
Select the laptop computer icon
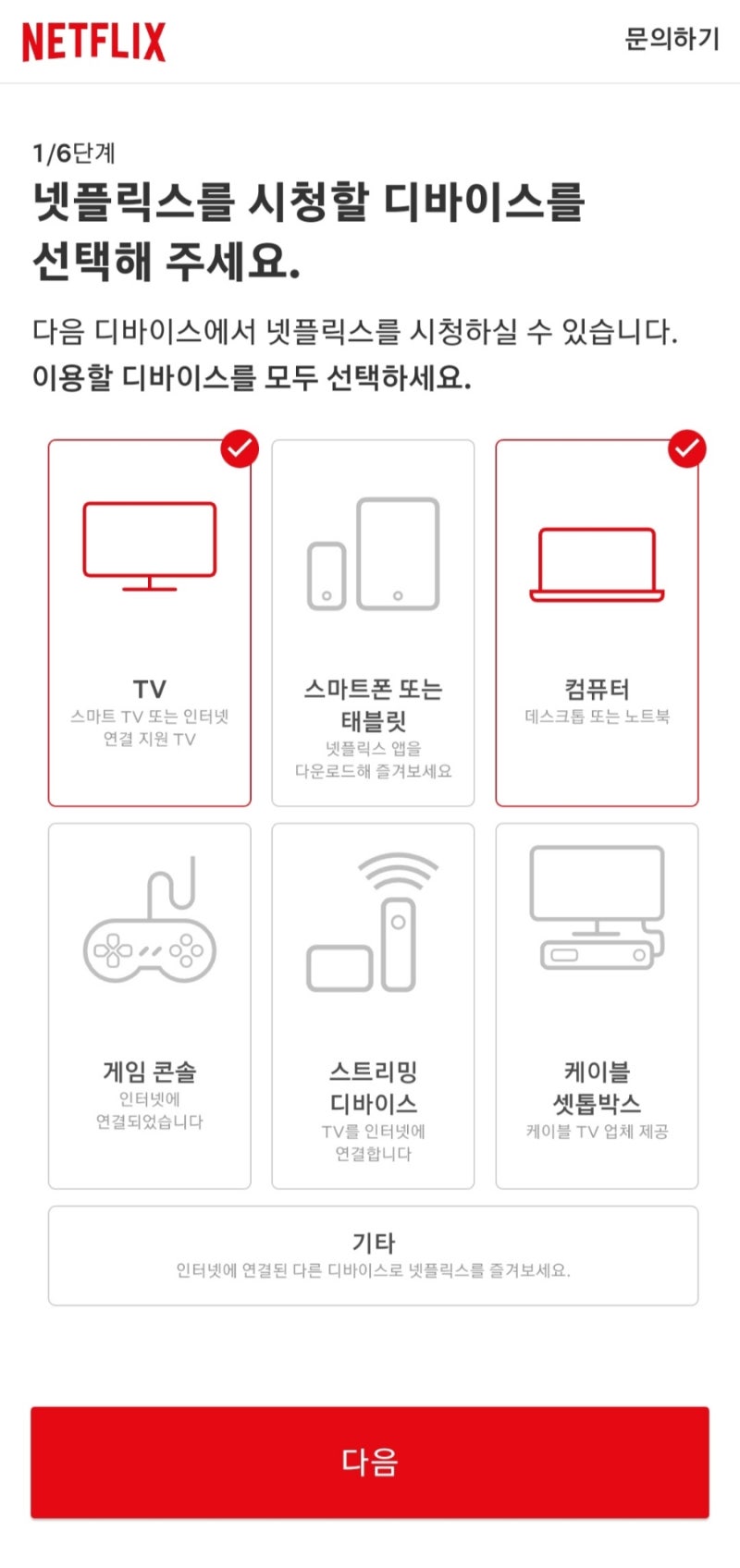point(597,564)
